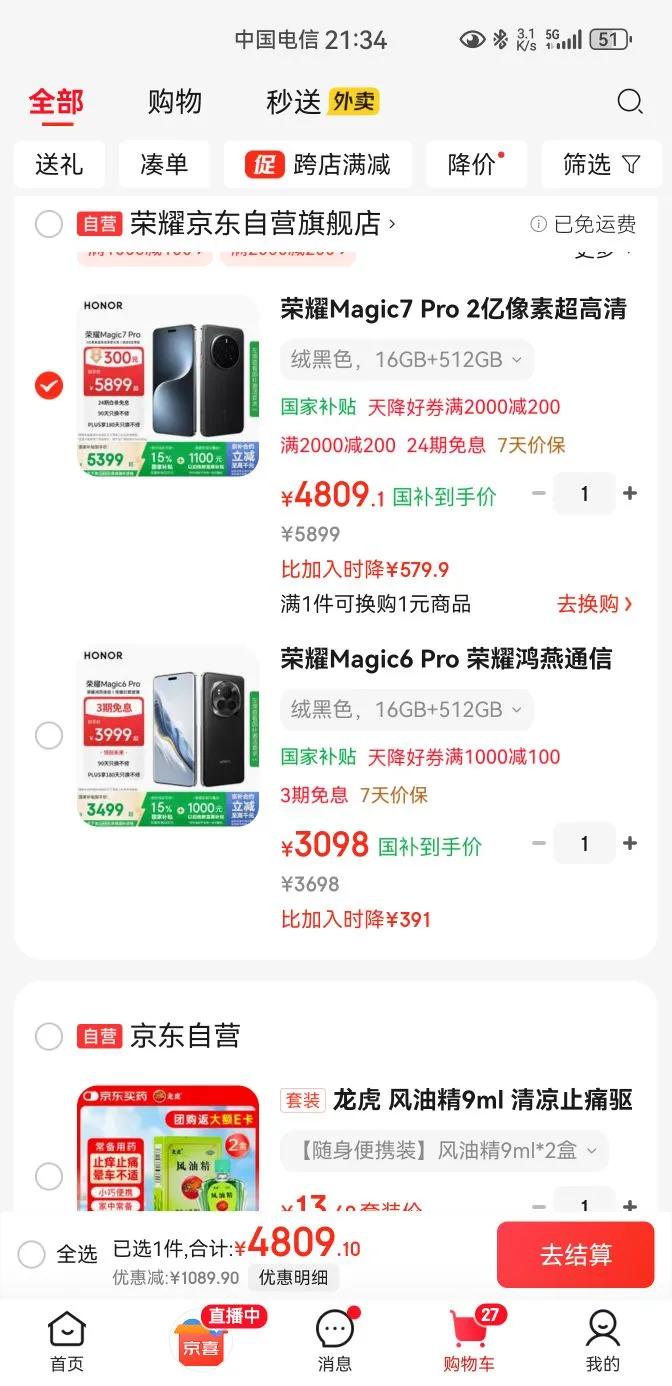Viewport: 672px width, 1386px height.
Task: Open the 筛选 filter options
Action: 601,164
